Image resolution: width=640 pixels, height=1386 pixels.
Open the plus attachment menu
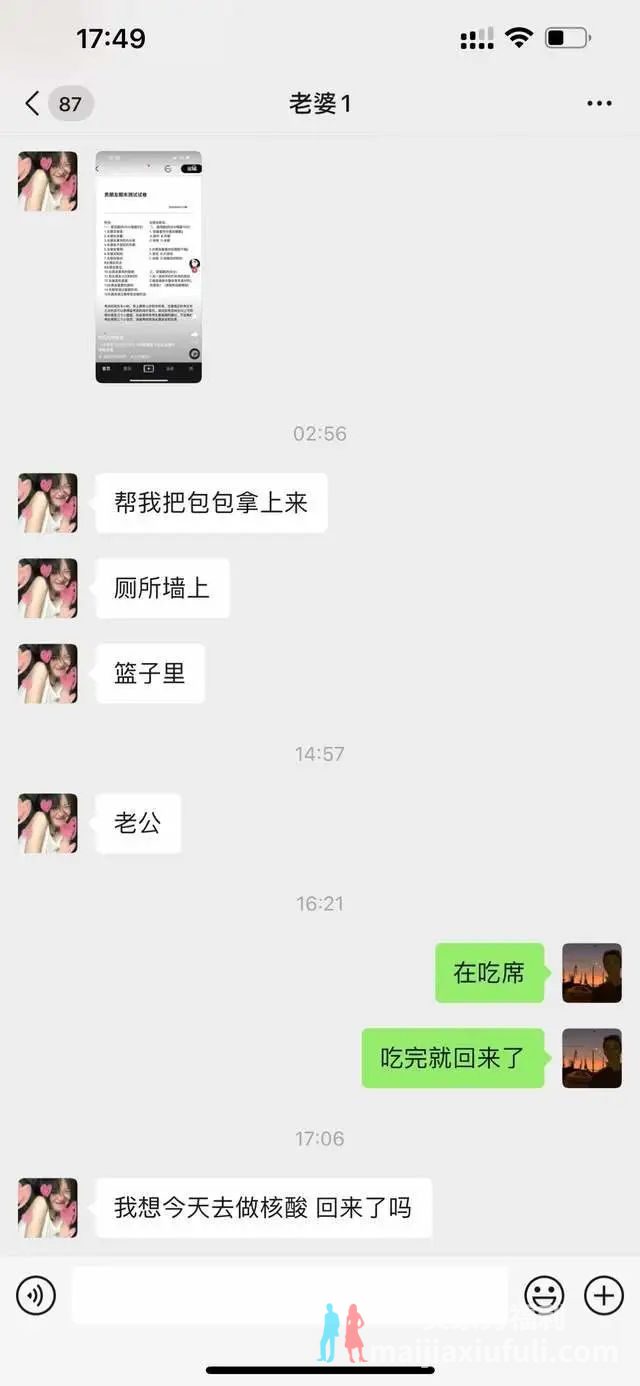pos(604,1296)
